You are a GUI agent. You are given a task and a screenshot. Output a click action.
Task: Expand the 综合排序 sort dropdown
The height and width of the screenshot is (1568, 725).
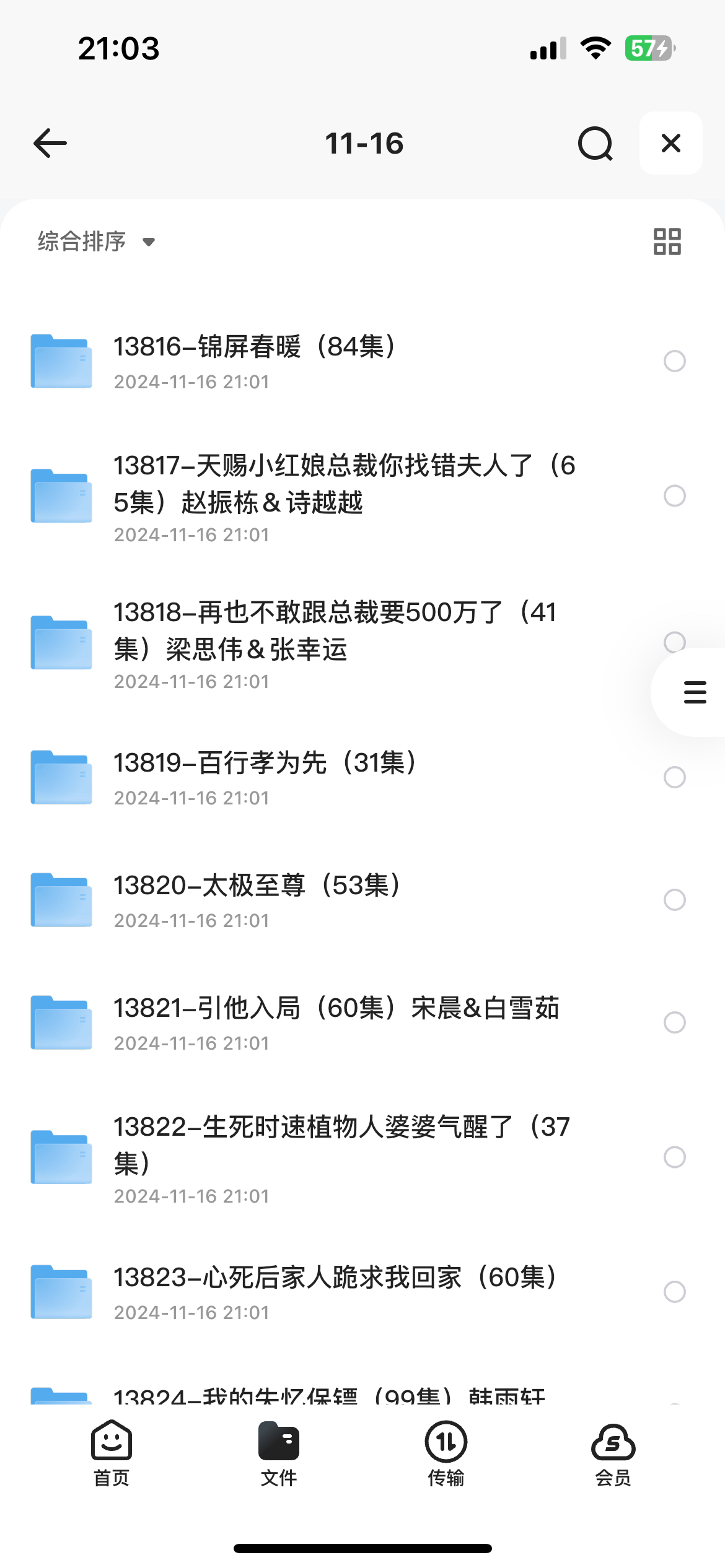(x=97, y=242)
